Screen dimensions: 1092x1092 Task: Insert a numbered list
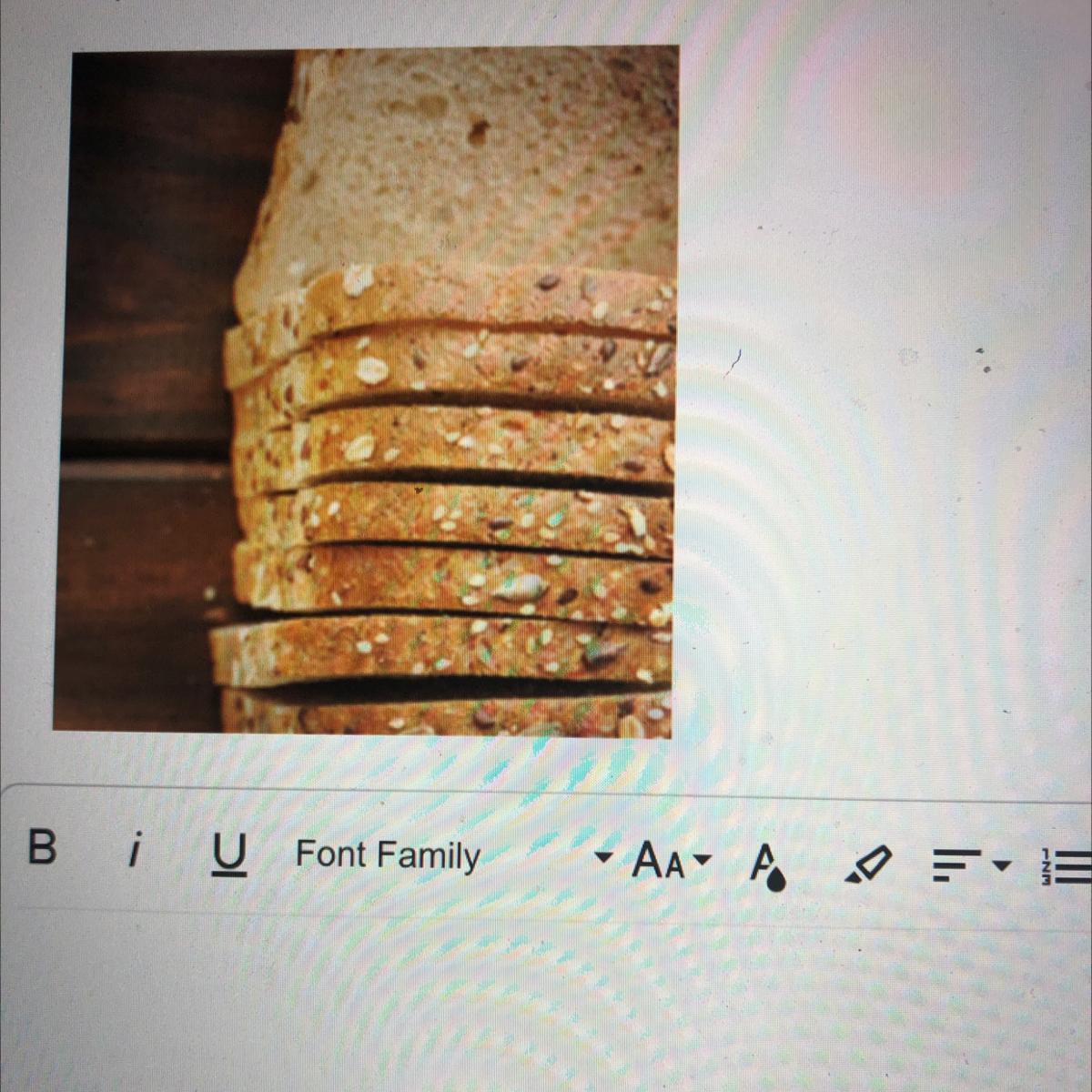click(1061, 867)
